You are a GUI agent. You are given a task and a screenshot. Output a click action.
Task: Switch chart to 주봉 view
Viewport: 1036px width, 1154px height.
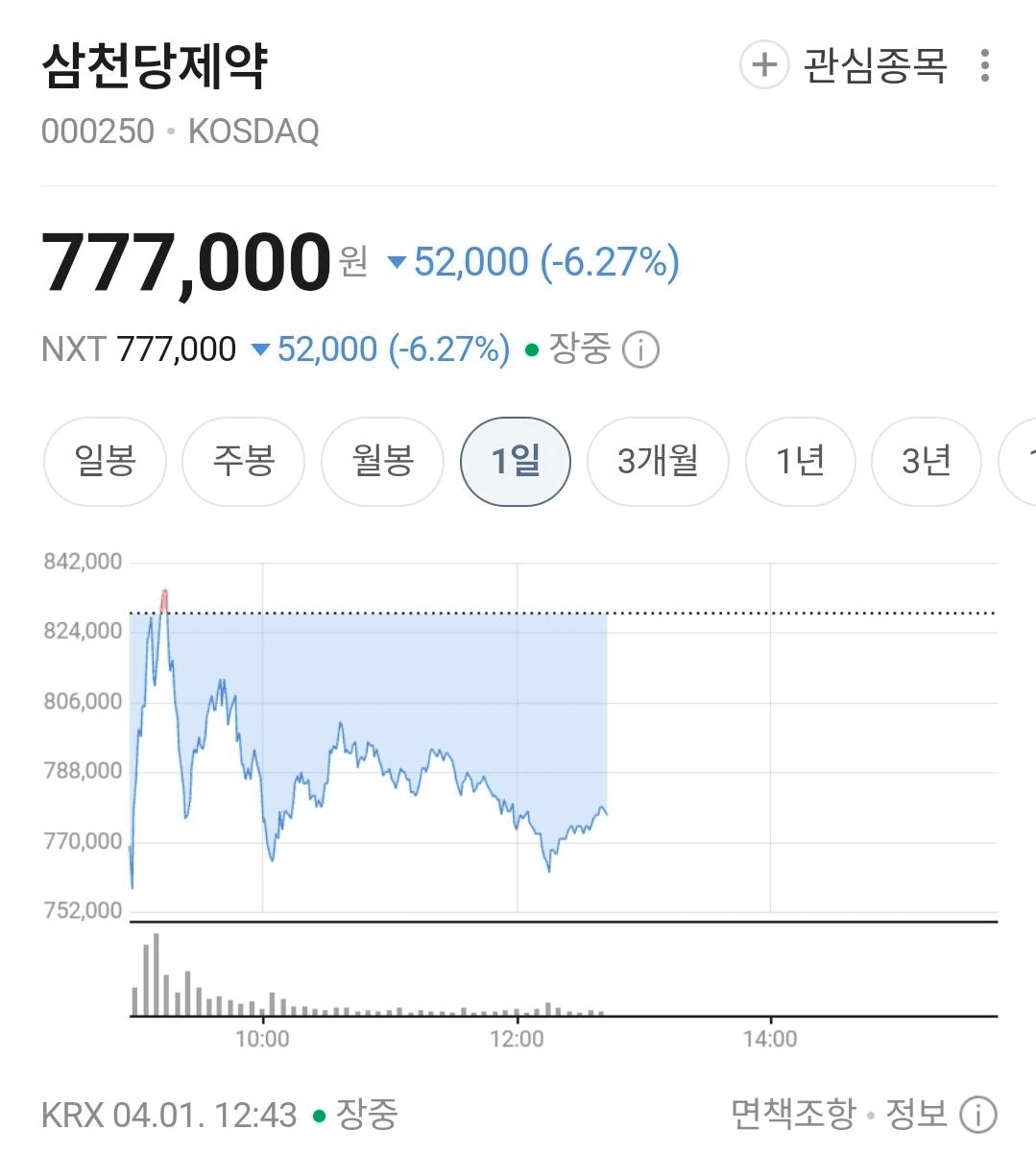tap(244, 462)
